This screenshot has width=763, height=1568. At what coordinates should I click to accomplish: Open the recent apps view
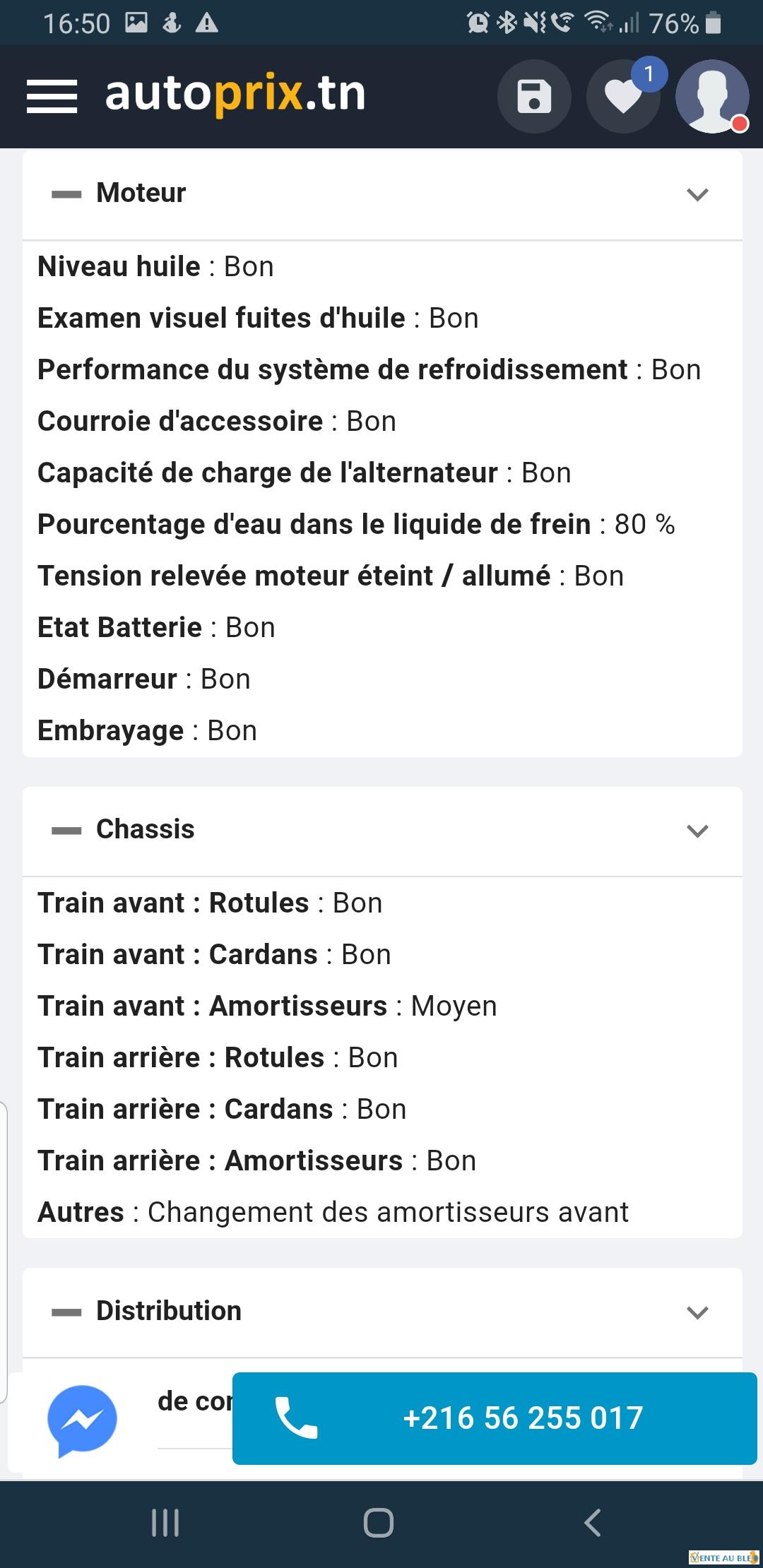[165, 1523]
